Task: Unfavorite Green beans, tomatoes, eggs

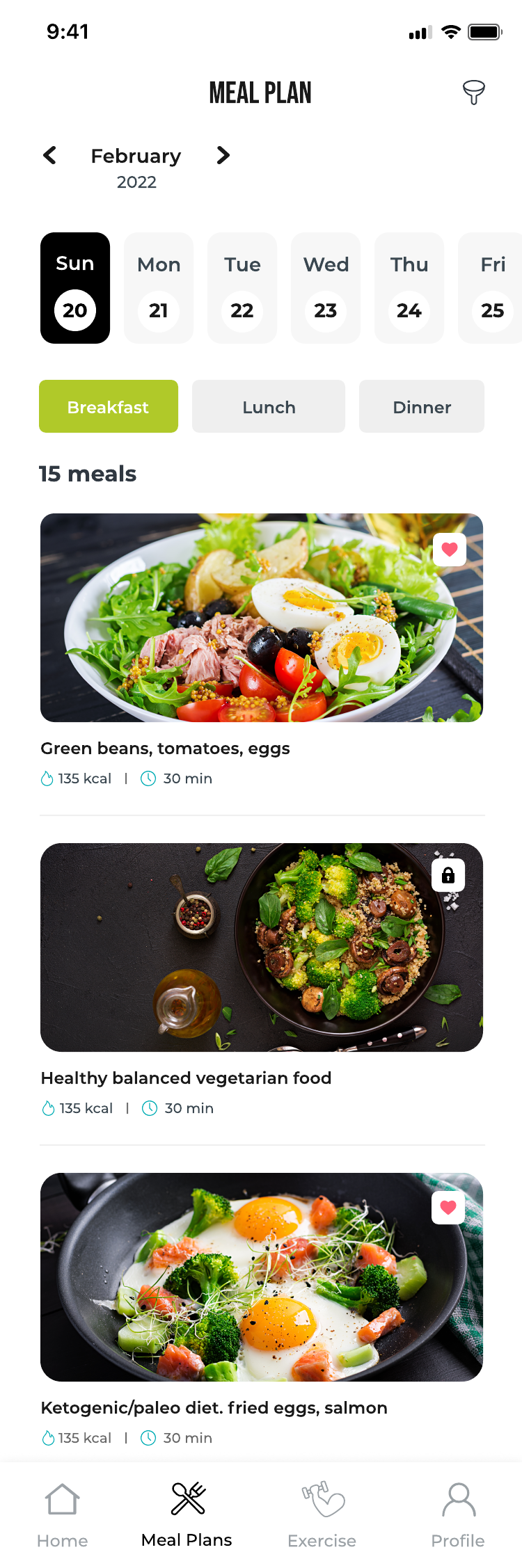Action: [x=450, y=550]
